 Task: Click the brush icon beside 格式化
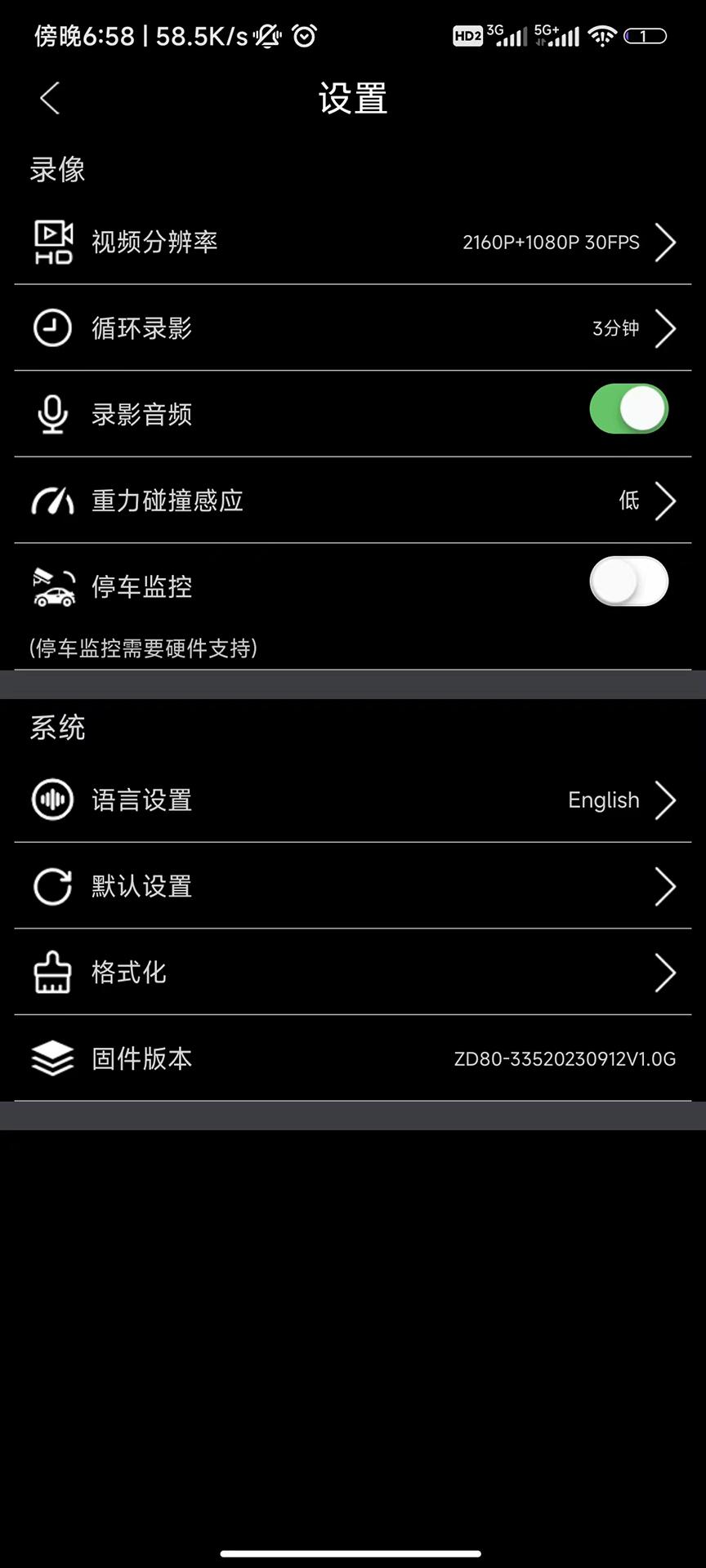52,972
